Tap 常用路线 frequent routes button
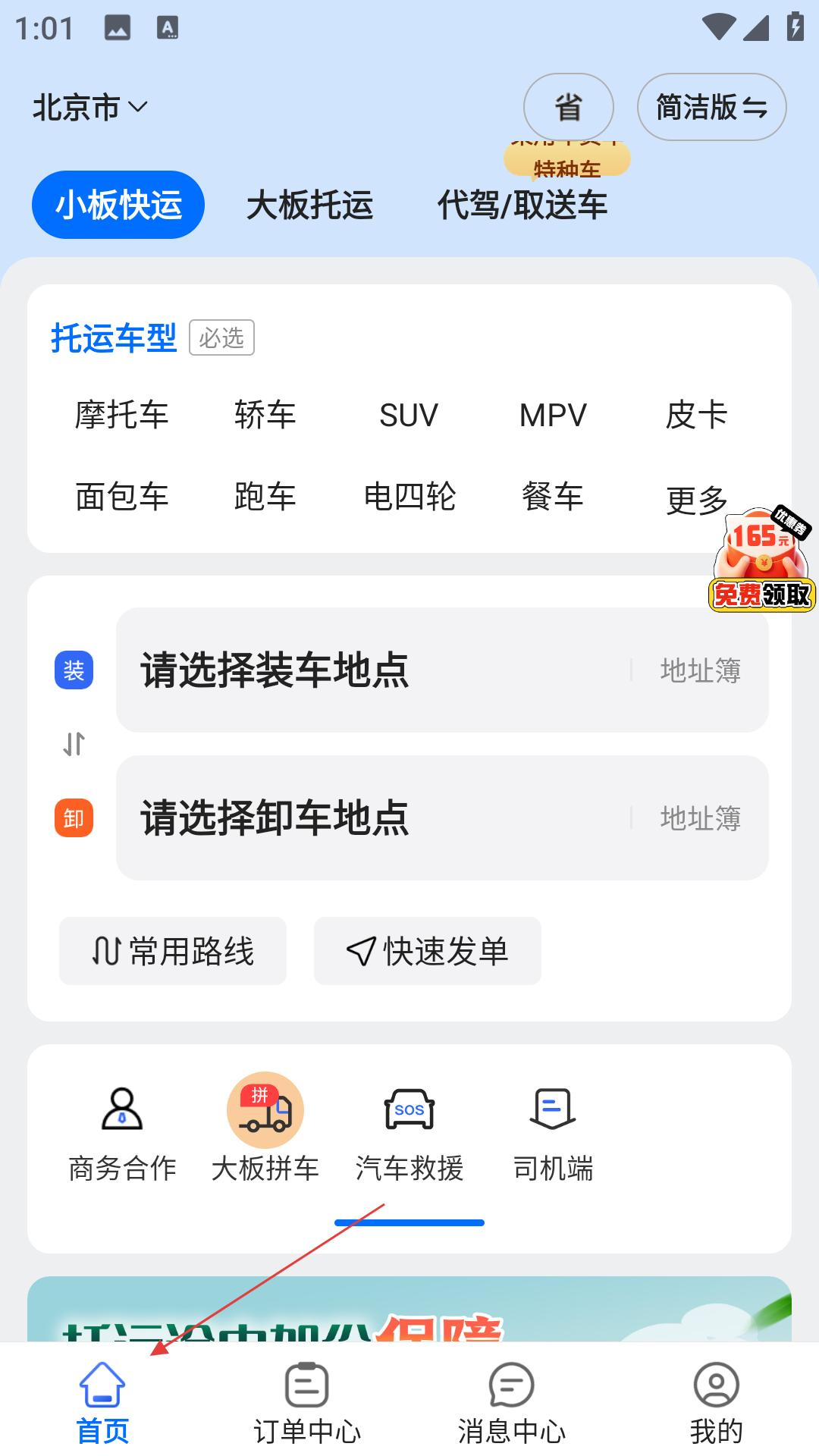This screenshot has height=1456, width=819. click(x=172, y=951)
